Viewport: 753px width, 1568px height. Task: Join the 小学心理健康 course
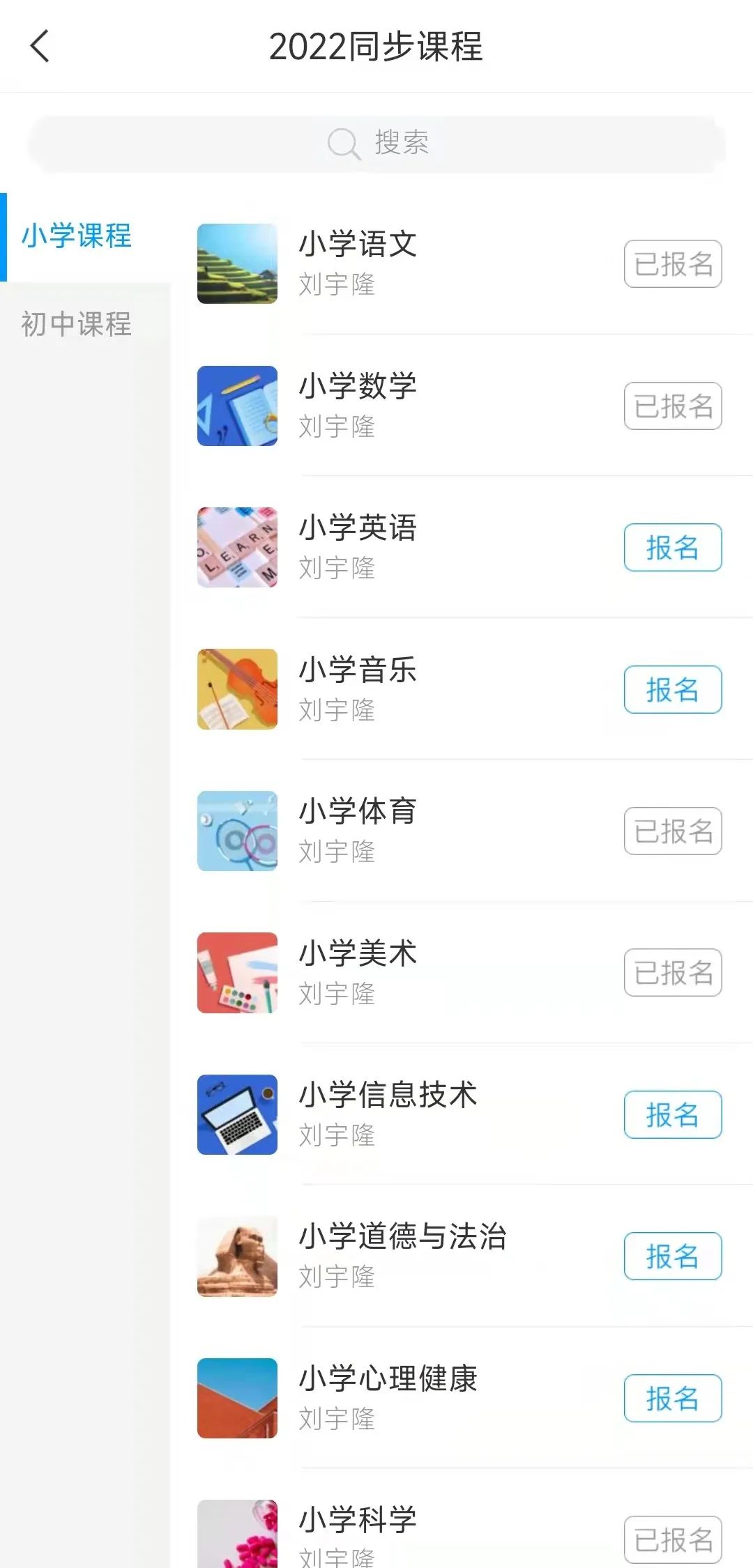[x=672, y=1399]
